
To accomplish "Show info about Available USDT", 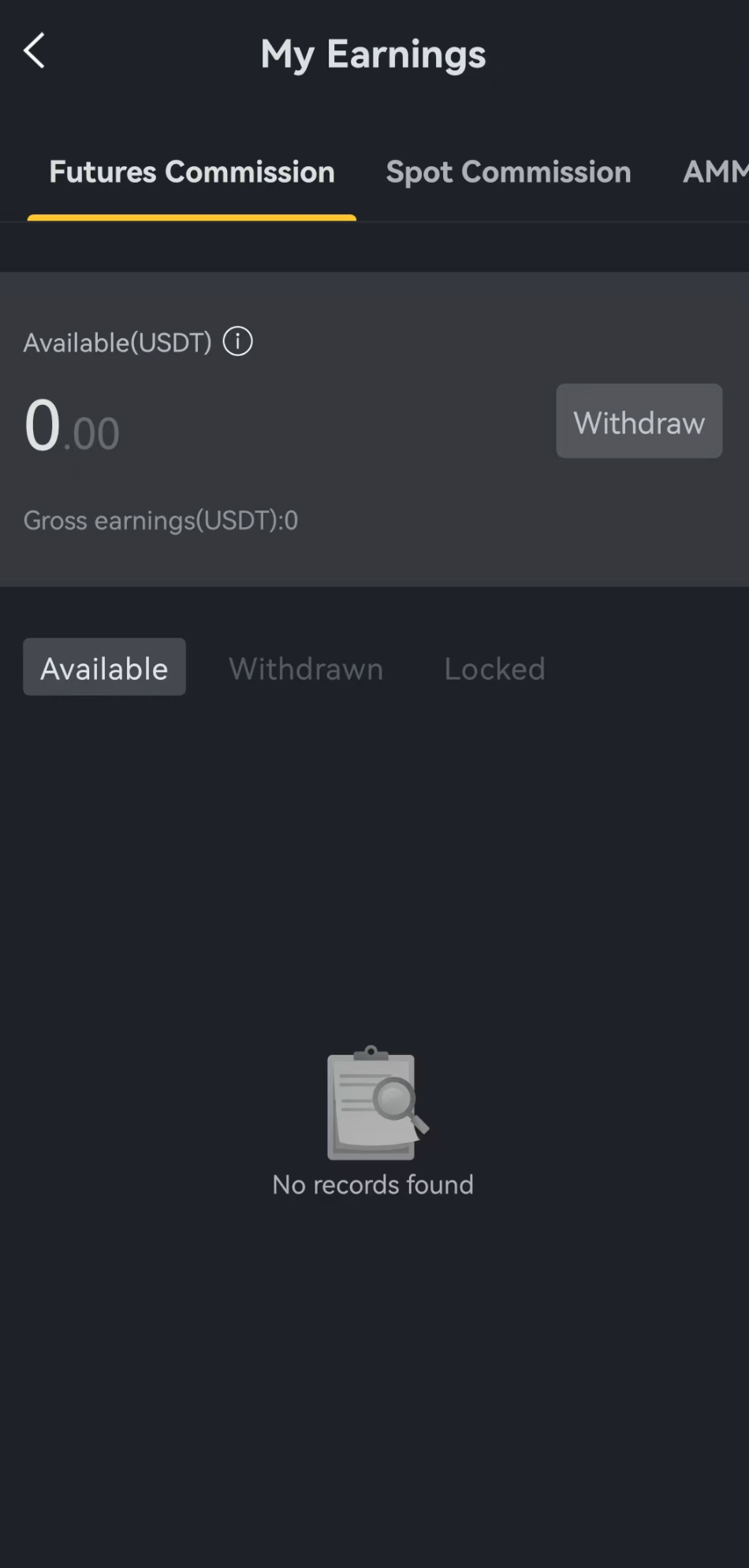I will 237,342.
